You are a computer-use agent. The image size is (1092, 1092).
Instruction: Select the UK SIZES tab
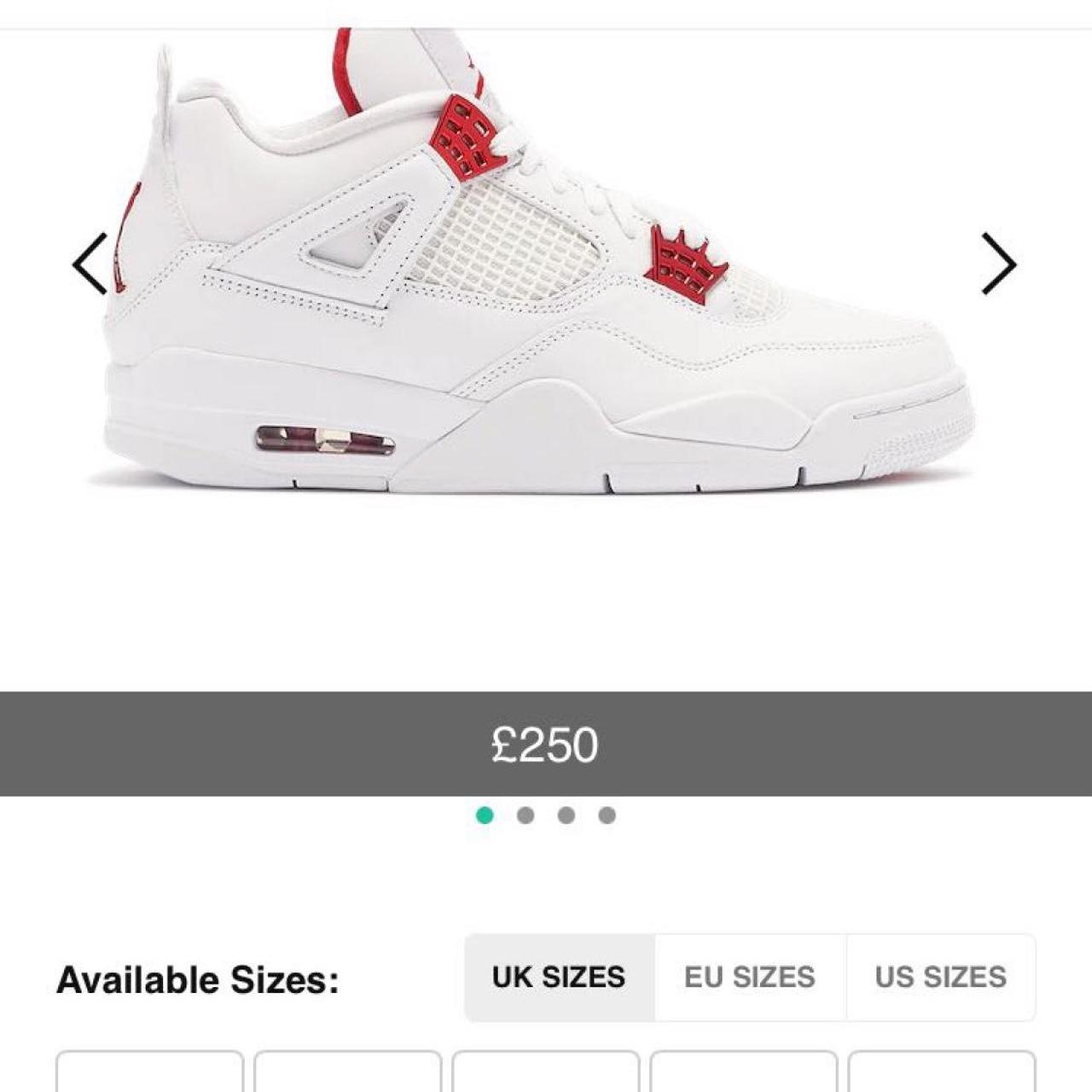pyautogui.click(x=559, y=977)
